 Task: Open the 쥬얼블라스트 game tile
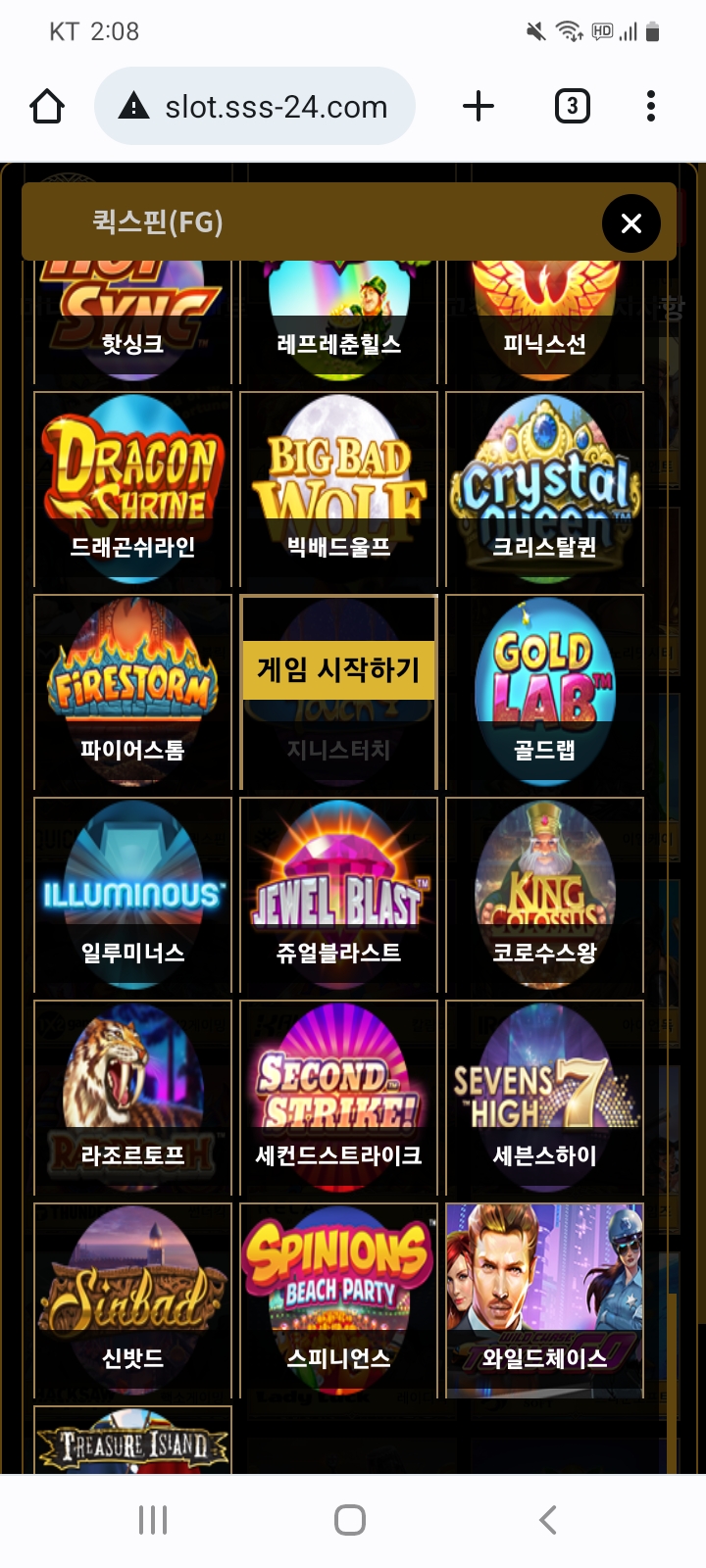coord(338,894)
